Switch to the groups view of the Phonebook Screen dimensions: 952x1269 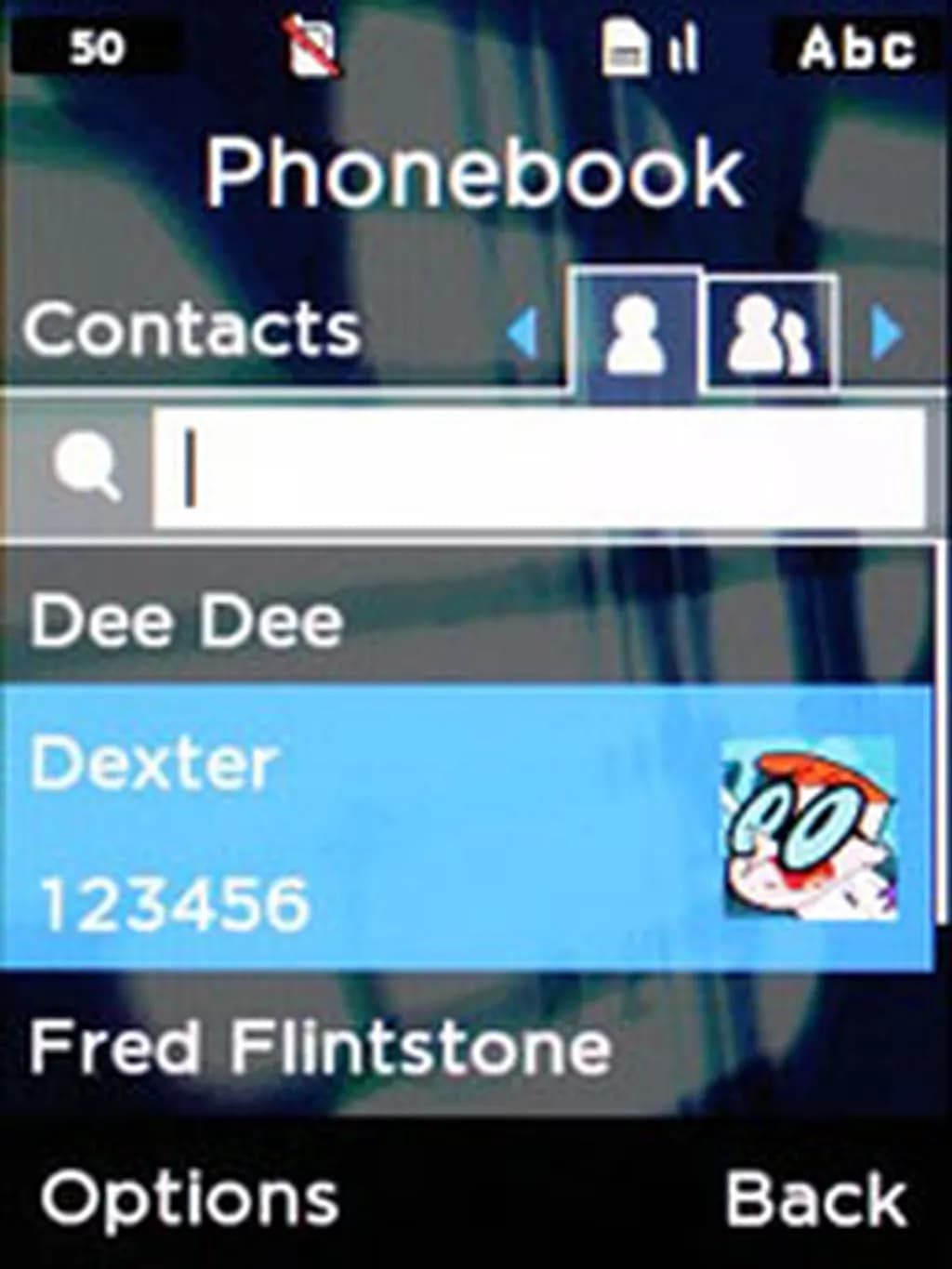[x=772, y=333]
